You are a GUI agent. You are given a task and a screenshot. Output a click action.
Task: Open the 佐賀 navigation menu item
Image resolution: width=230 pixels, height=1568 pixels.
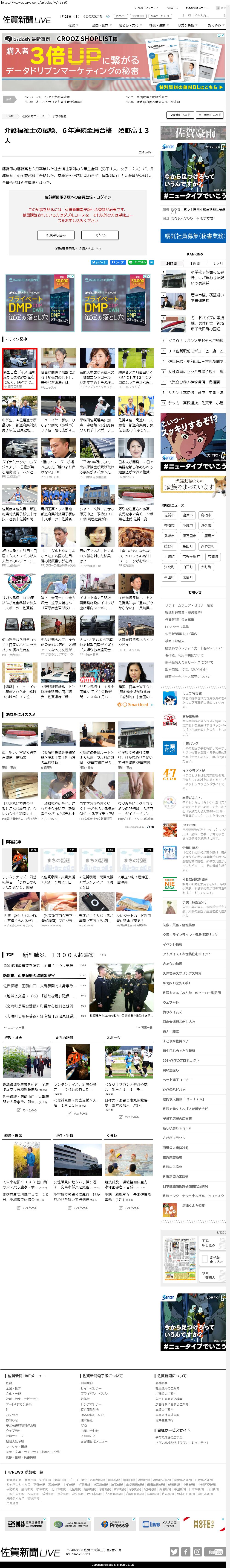pos(72,26)
